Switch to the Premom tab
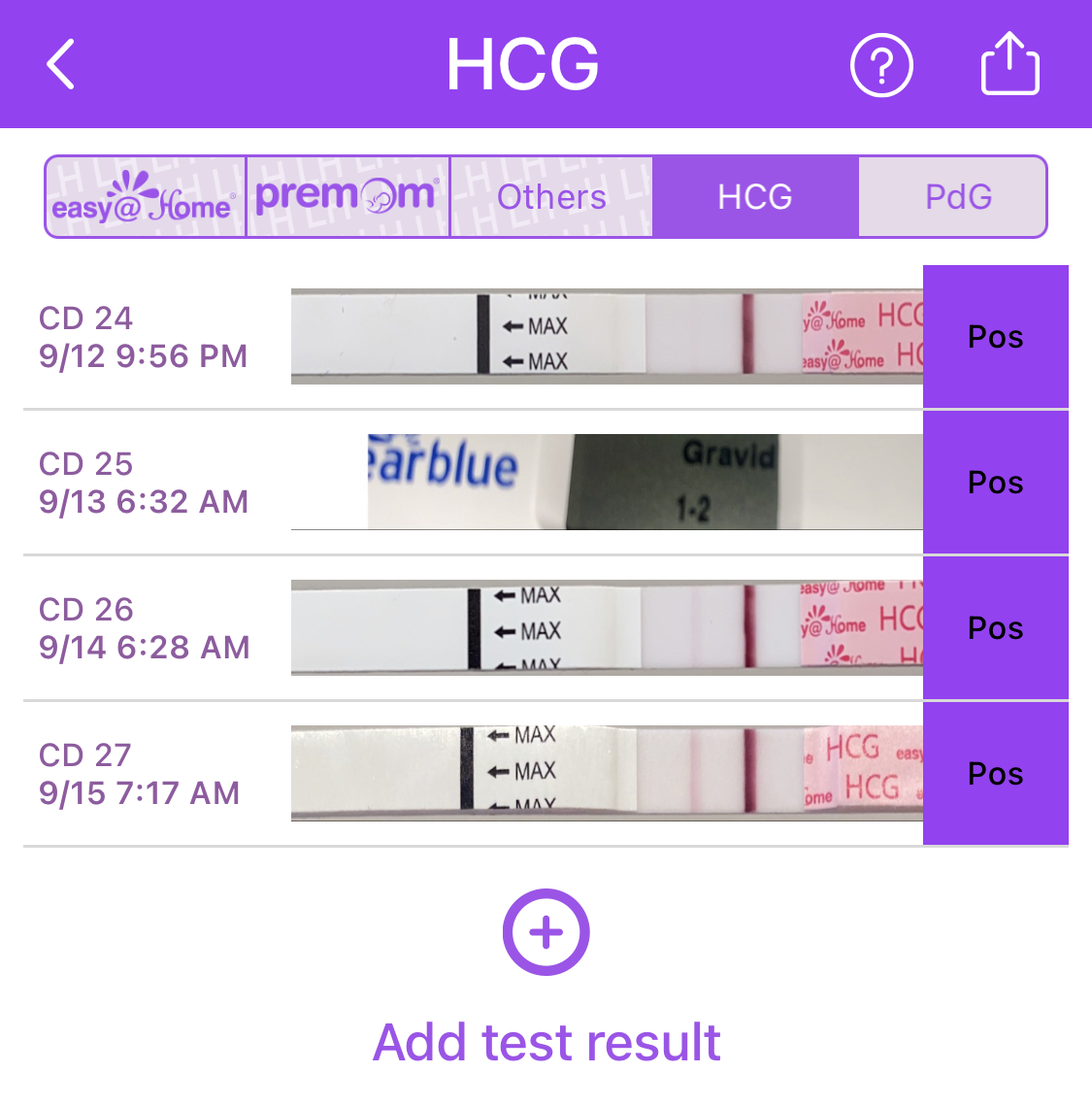Image resolution: width=1092 pixels, height=1106 pixels. tap(347, 197)
